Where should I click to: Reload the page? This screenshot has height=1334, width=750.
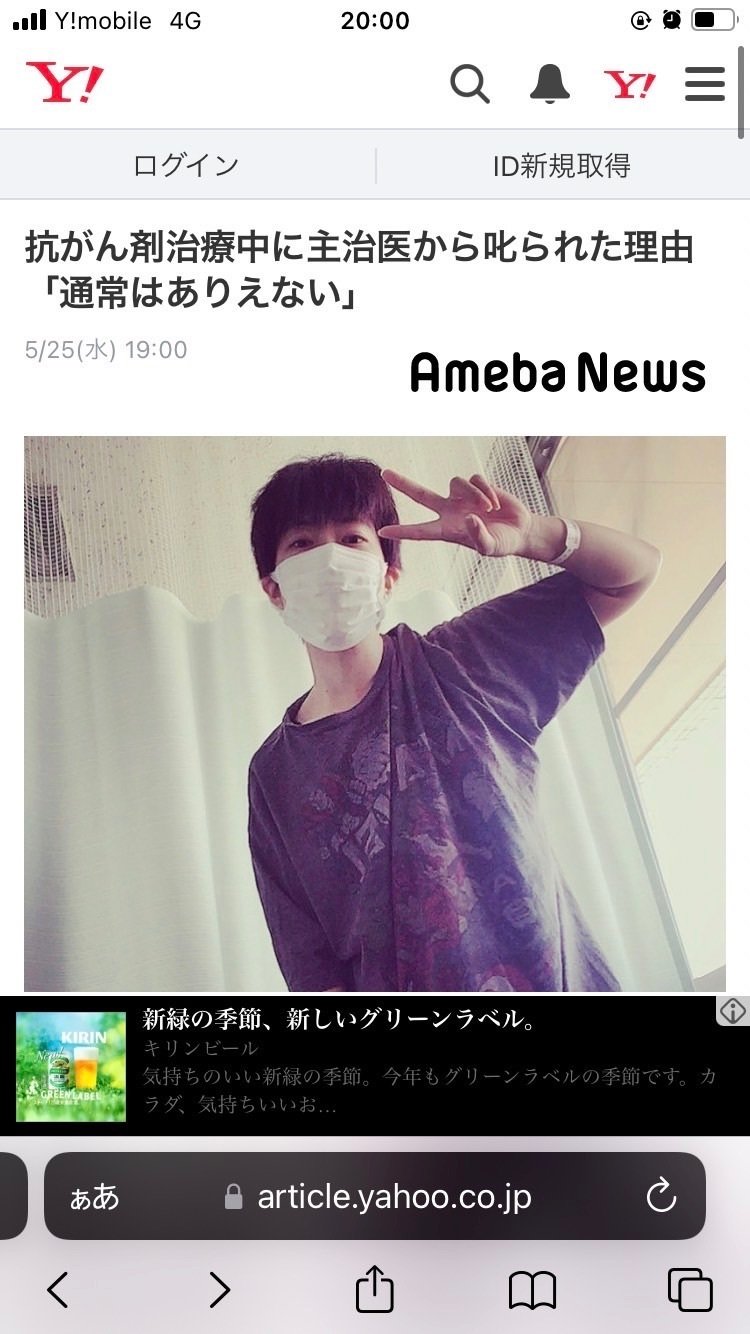point(661,1197)
